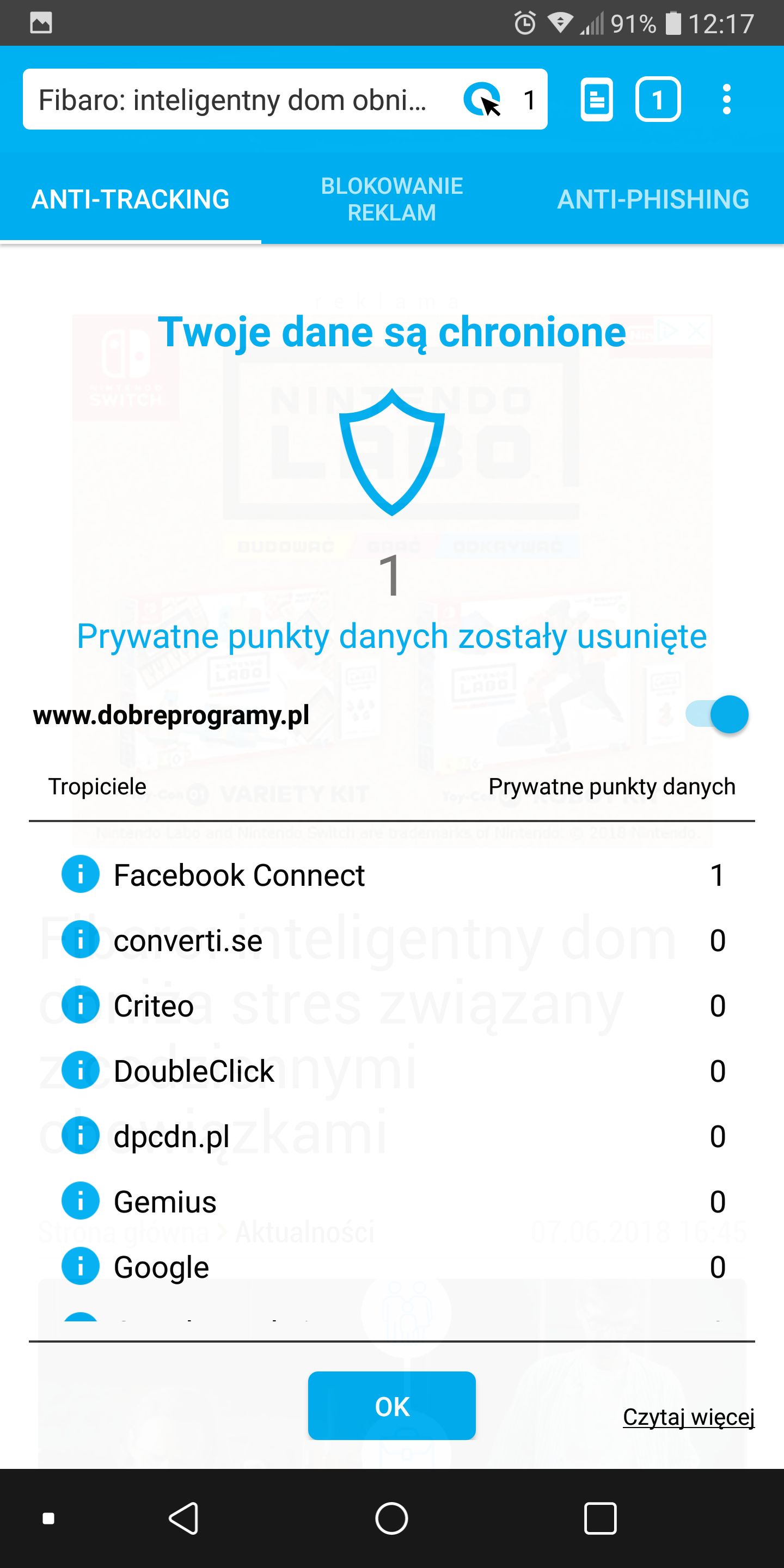This screenshot has height=1568, width=784.
Task: Switch to Blokowanie reklam tab
Action: 392,199
